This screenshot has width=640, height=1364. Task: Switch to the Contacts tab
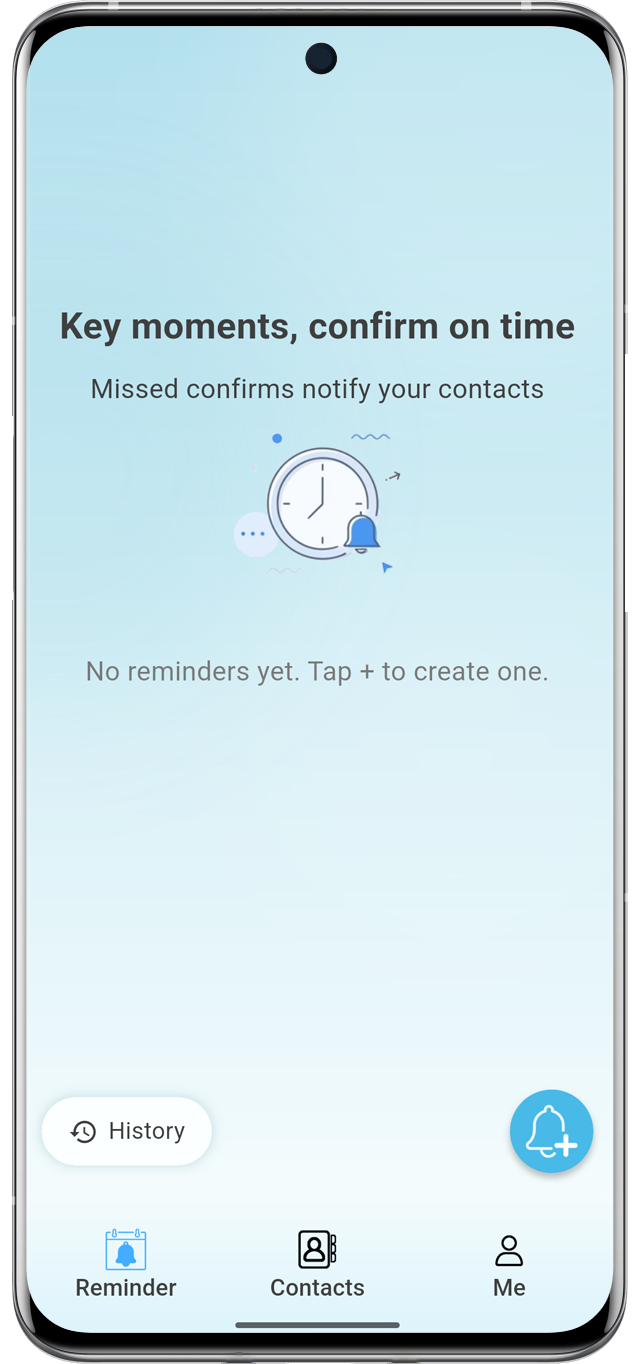coord(317,1265)
